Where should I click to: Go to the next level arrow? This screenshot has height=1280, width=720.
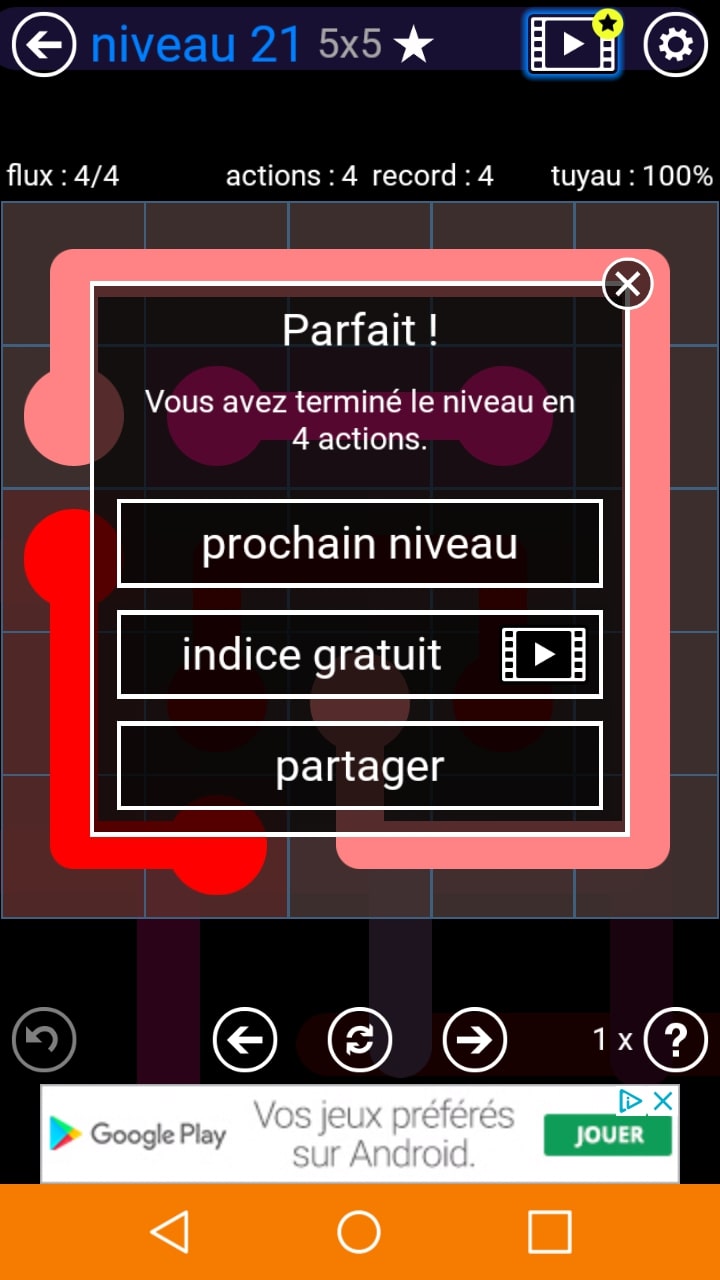pos(475,1040)
